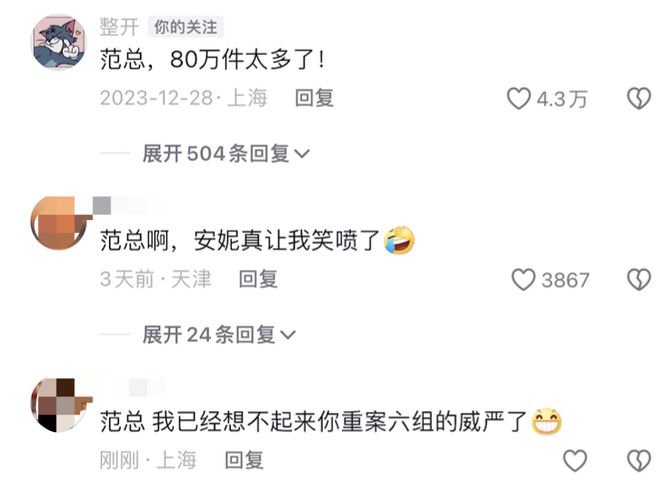Open avatar of the 安妮真让我笑喷了 commenter
The image size is (660, 504).
59,224
